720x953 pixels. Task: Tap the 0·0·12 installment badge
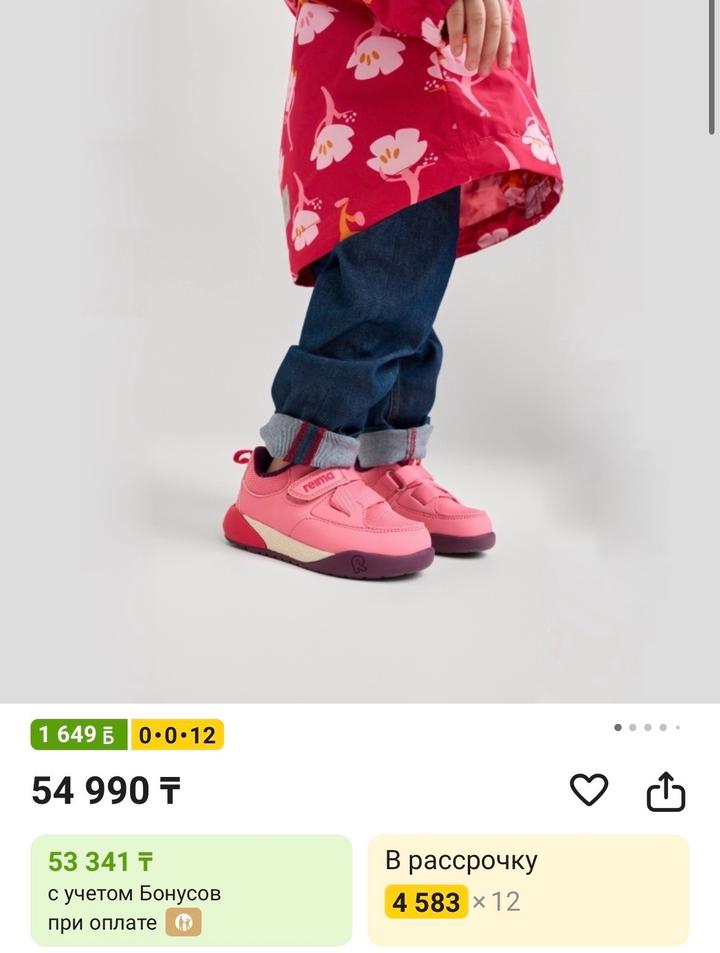[177, 735]
